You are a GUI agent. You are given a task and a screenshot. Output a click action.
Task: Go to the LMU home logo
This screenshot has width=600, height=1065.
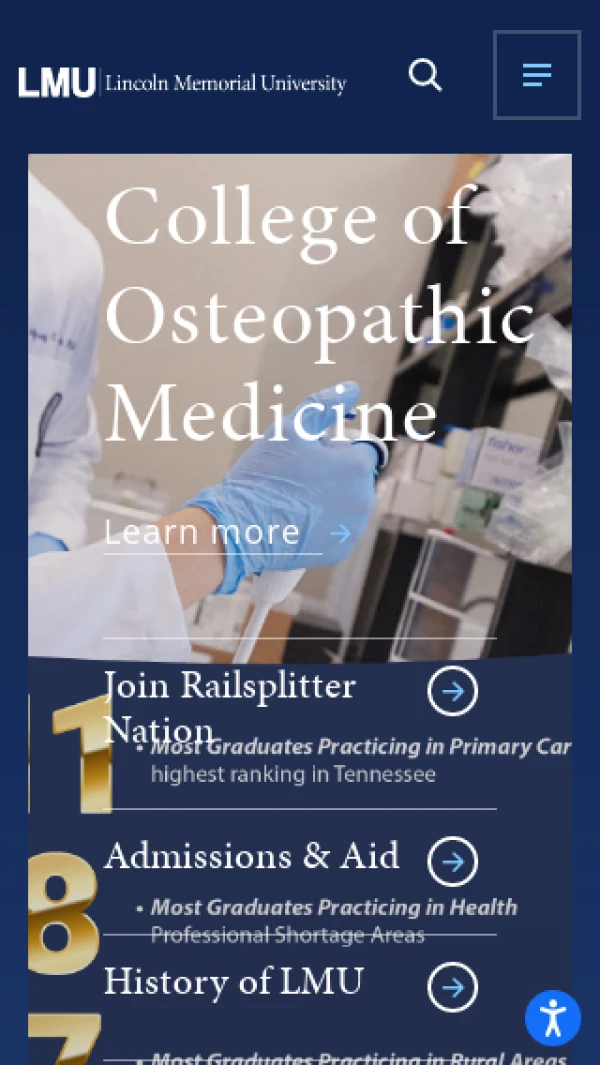click(x=182, y=82)
